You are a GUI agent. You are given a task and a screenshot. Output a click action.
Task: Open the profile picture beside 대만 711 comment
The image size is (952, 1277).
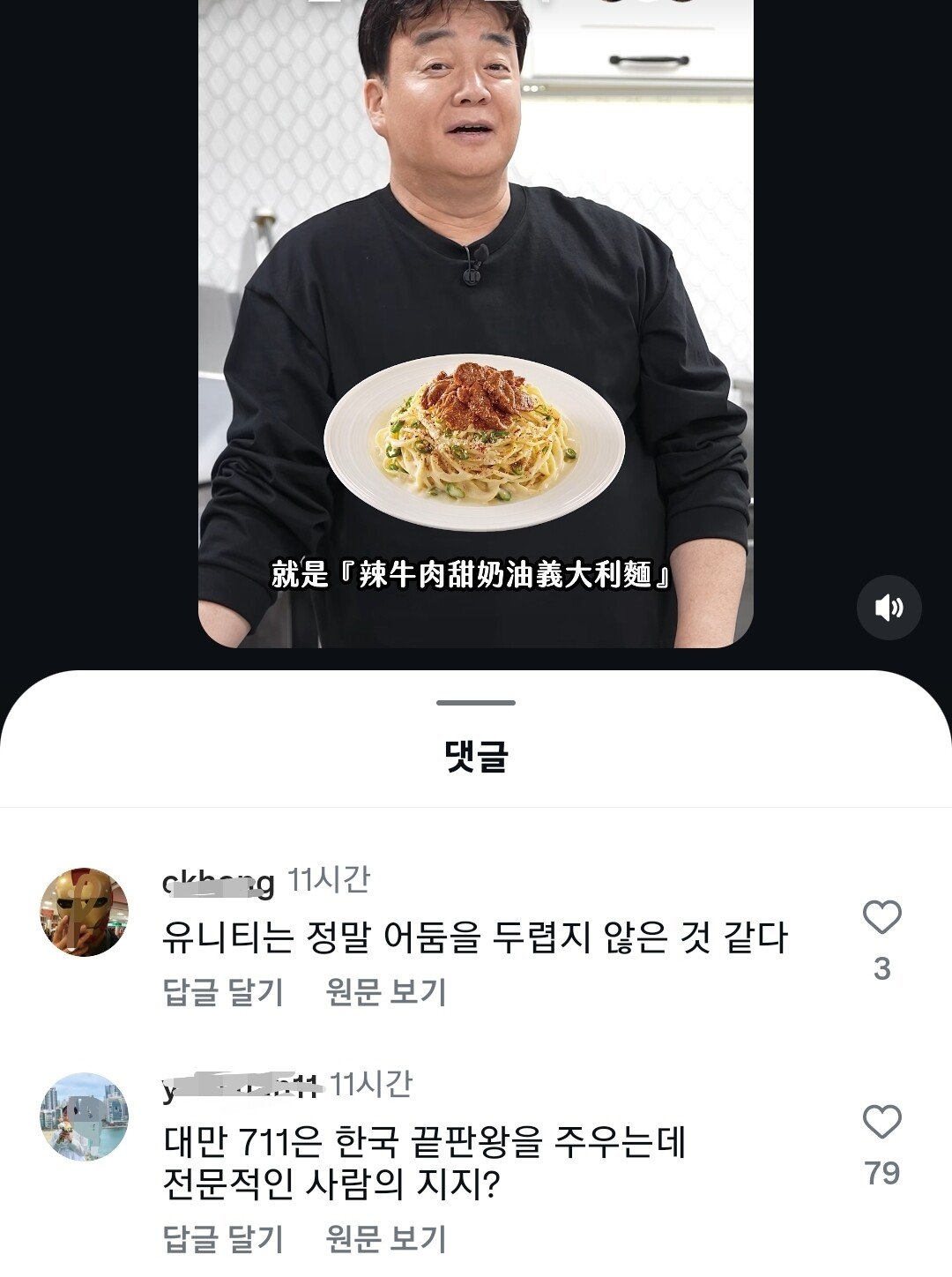tap(85, 1116)
